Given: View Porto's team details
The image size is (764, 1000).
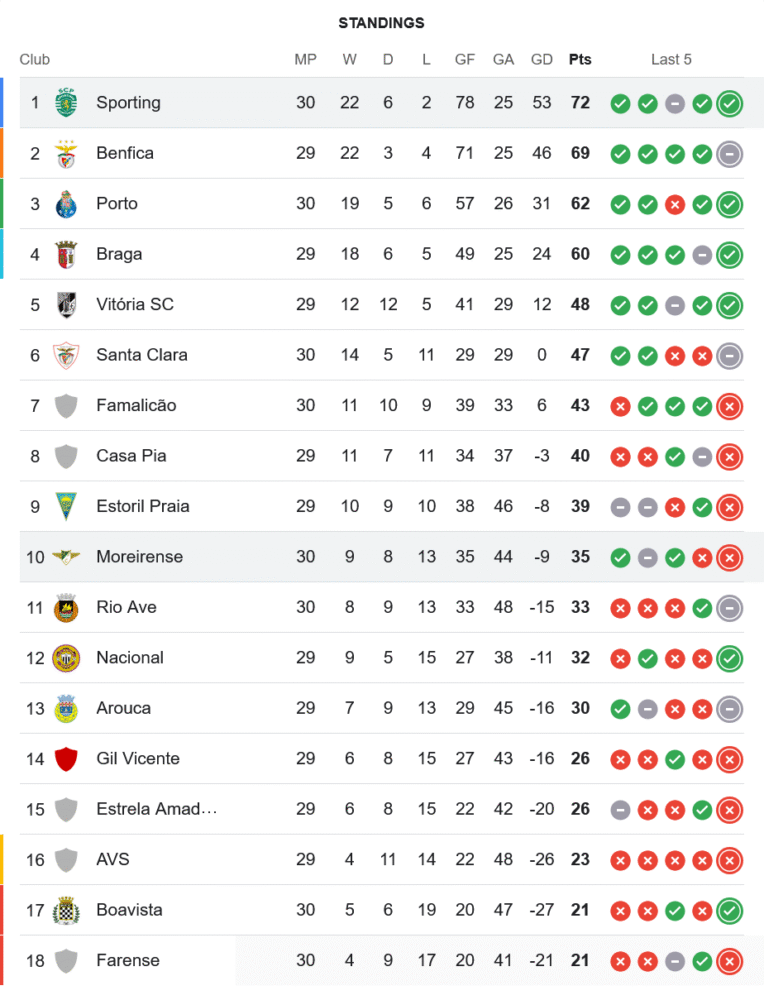Looking at the screenshot, I should click(x=117, y=204).
